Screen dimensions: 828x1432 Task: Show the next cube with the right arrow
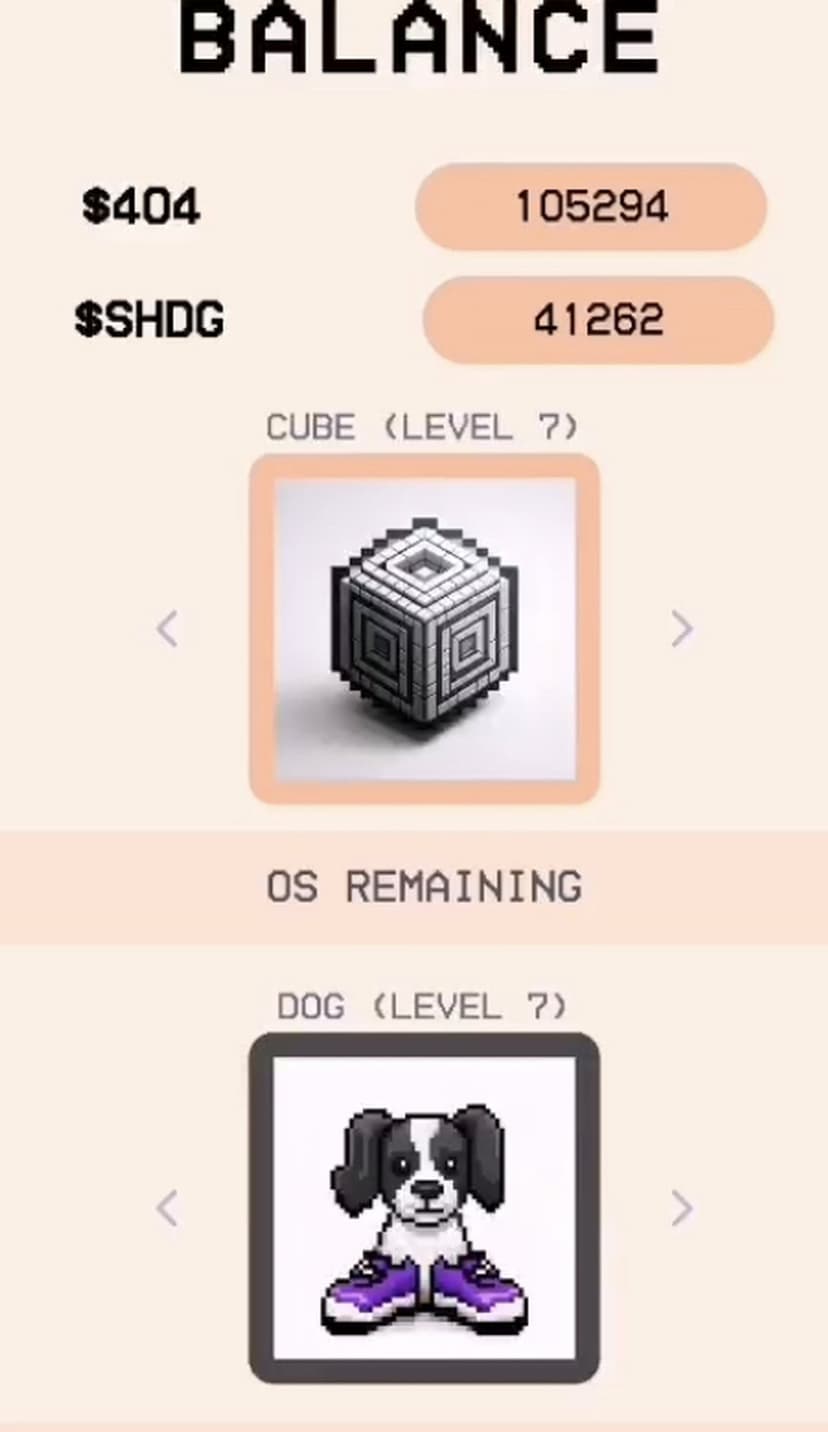682,629
